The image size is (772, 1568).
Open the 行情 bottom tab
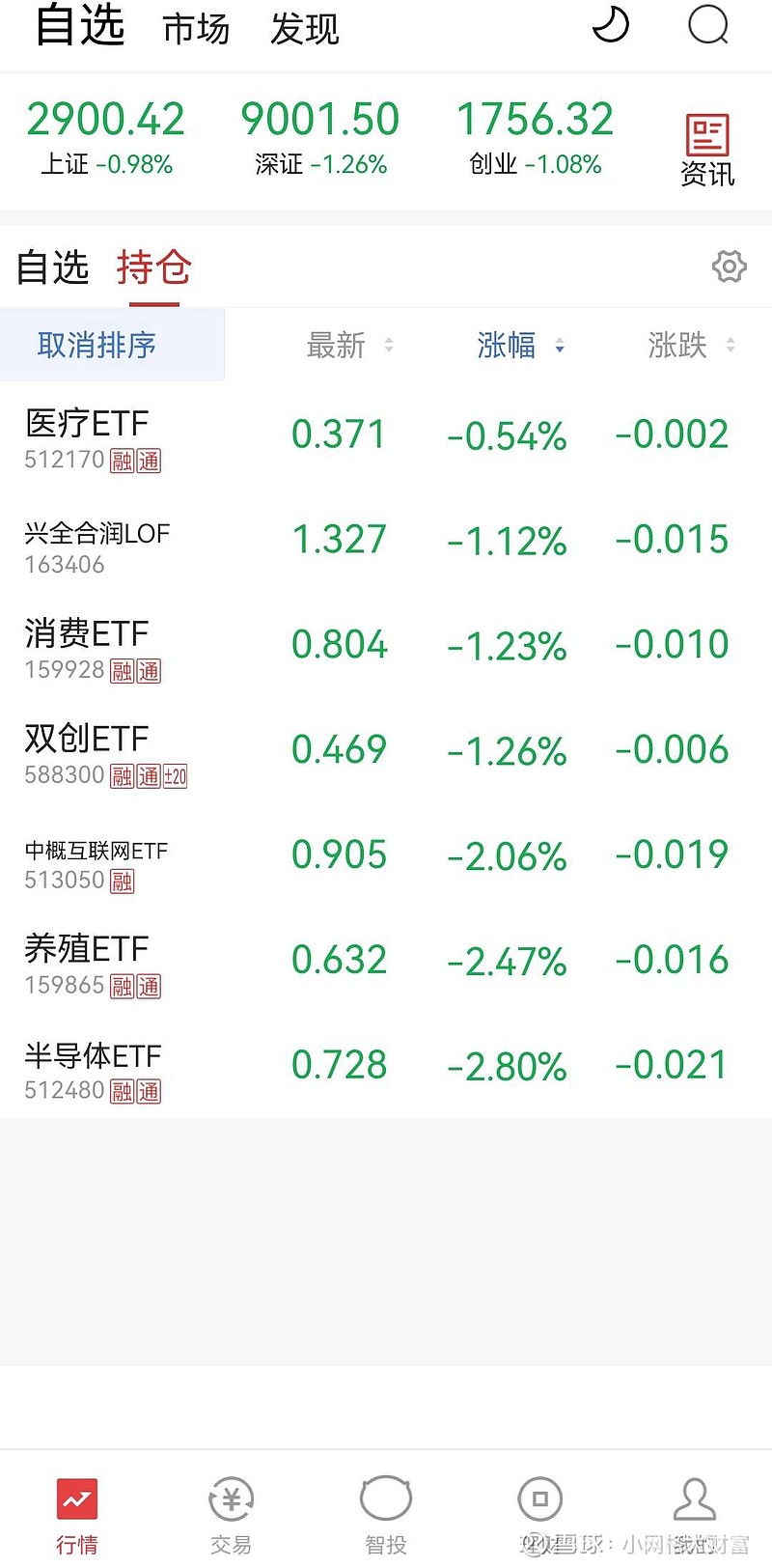point(77,1515)
